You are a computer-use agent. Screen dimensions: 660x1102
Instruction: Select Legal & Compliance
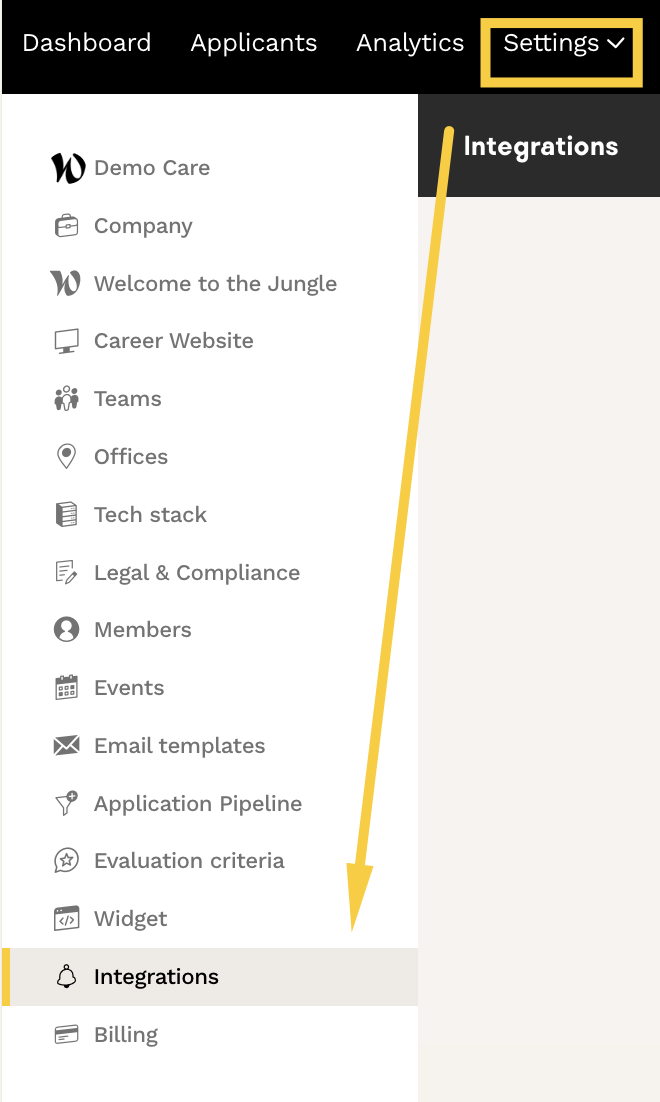tap(196, 573)
